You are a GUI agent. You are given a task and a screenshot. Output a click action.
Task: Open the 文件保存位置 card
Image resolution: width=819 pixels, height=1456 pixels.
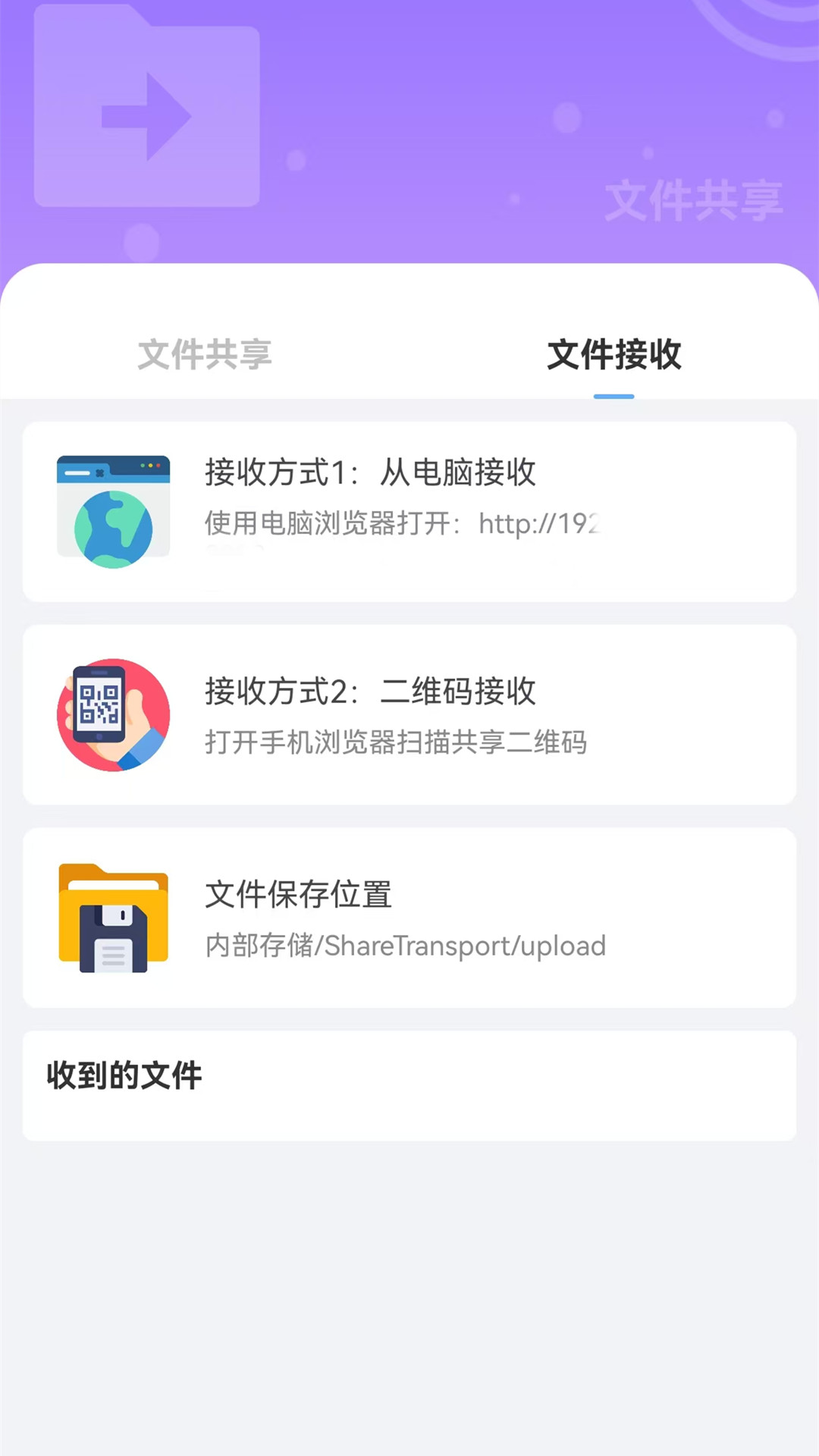[409, 916]
